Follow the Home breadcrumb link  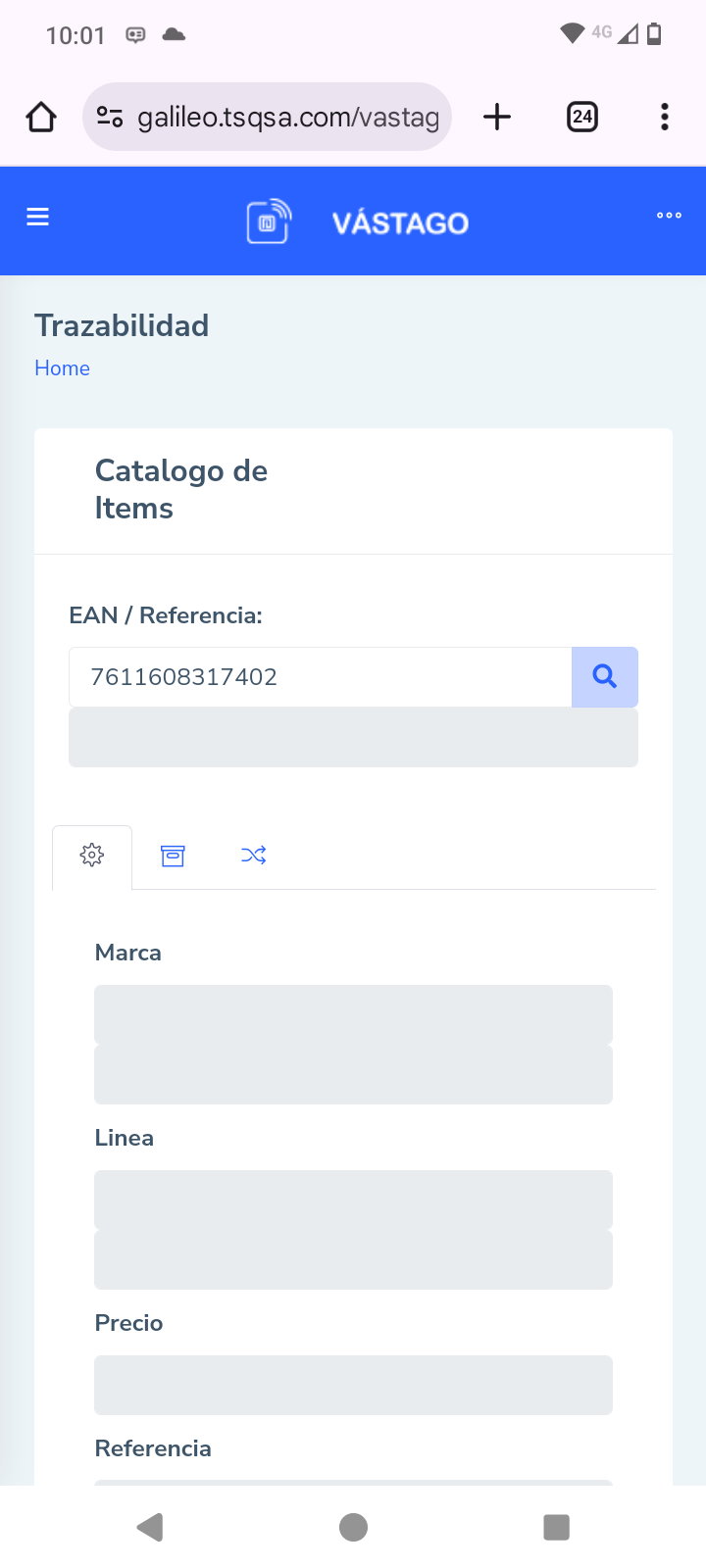[x=62, y=368]
